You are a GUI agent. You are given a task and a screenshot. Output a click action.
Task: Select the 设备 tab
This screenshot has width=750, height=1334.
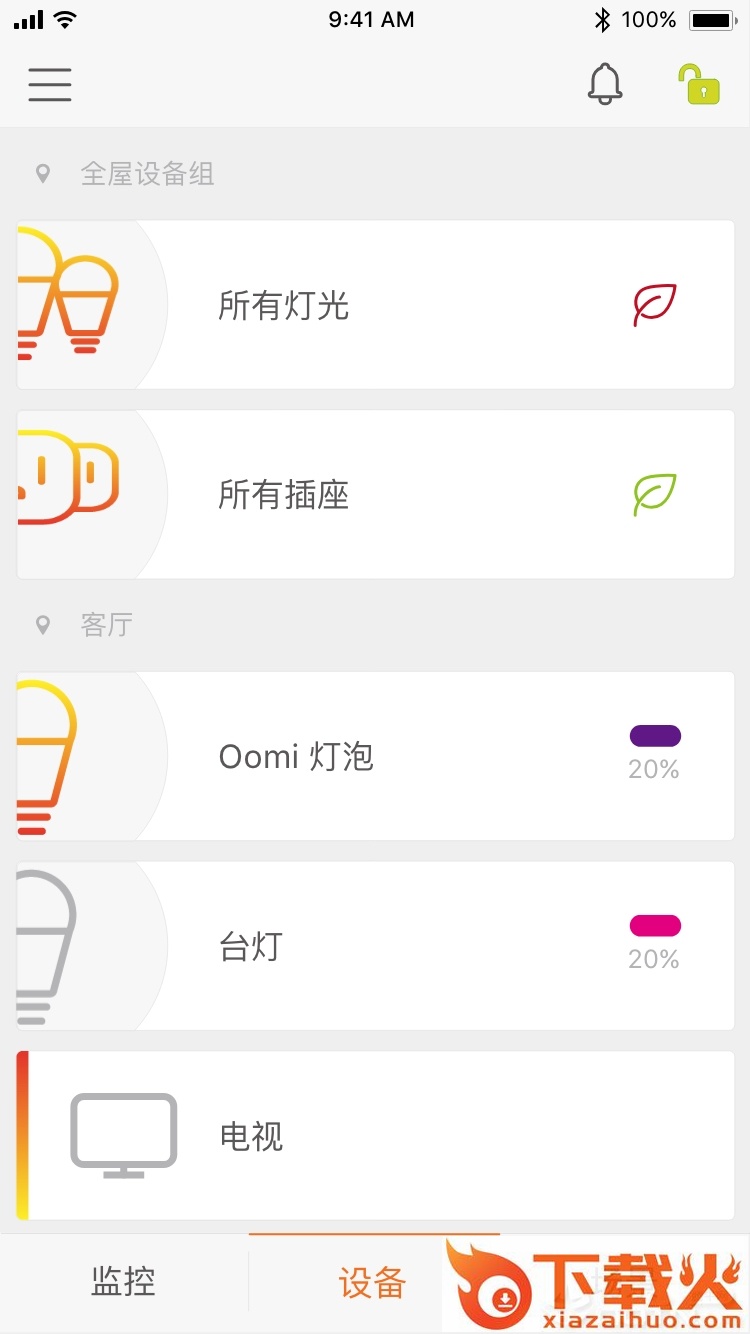pyautogui.click(x=372, y=1282)
